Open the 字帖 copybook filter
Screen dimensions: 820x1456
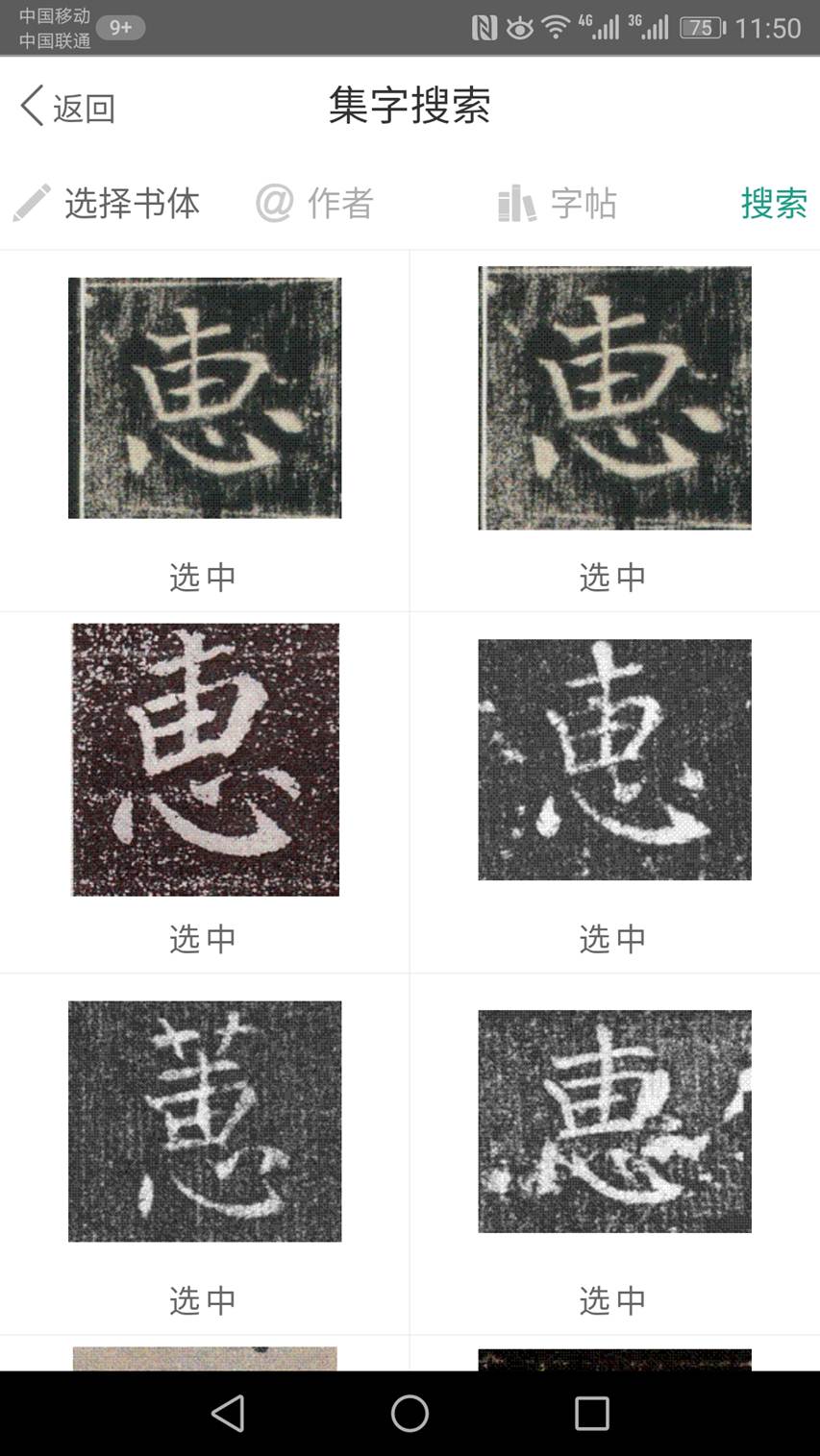point(558,204)
